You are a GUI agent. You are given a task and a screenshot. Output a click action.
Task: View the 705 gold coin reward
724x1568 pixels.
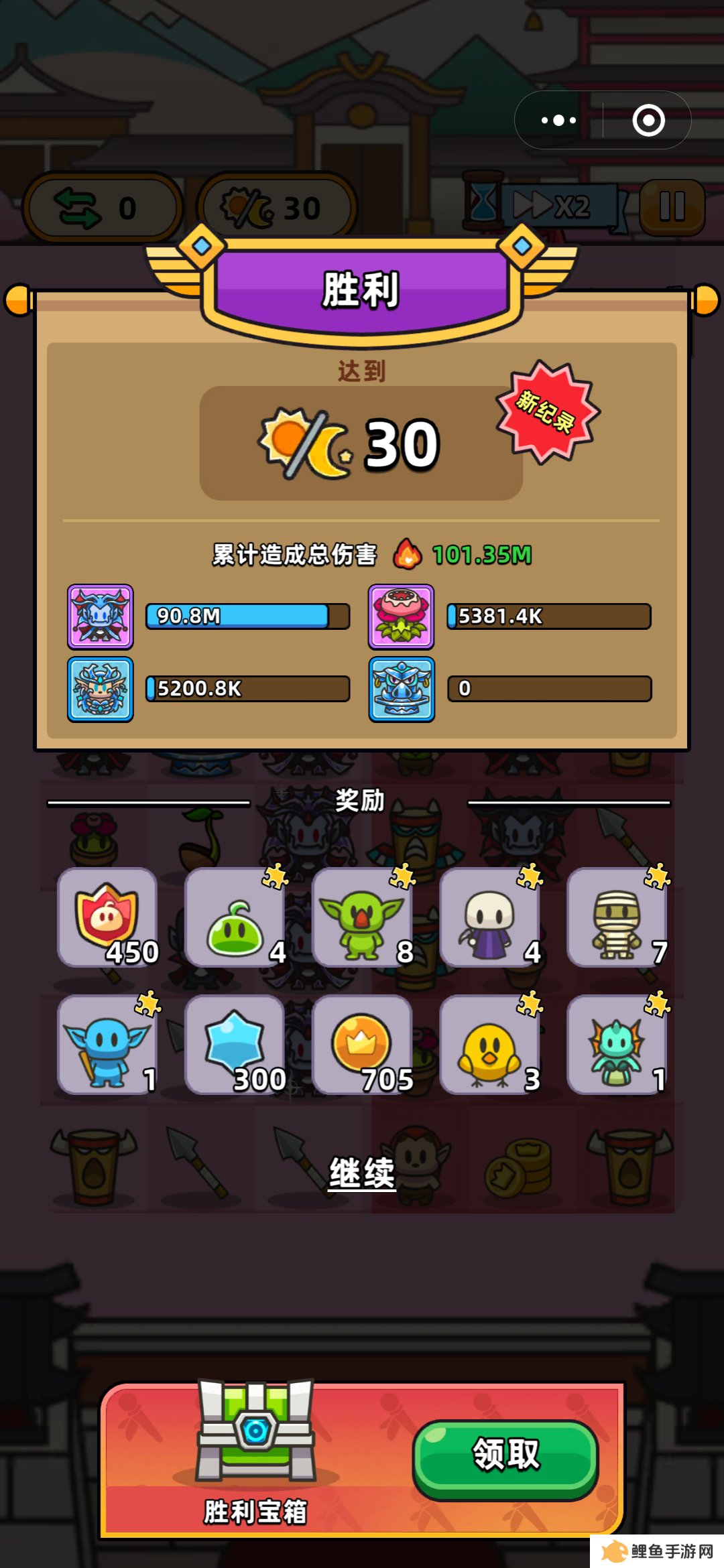pyautogui.click(x=362, y=1045)
